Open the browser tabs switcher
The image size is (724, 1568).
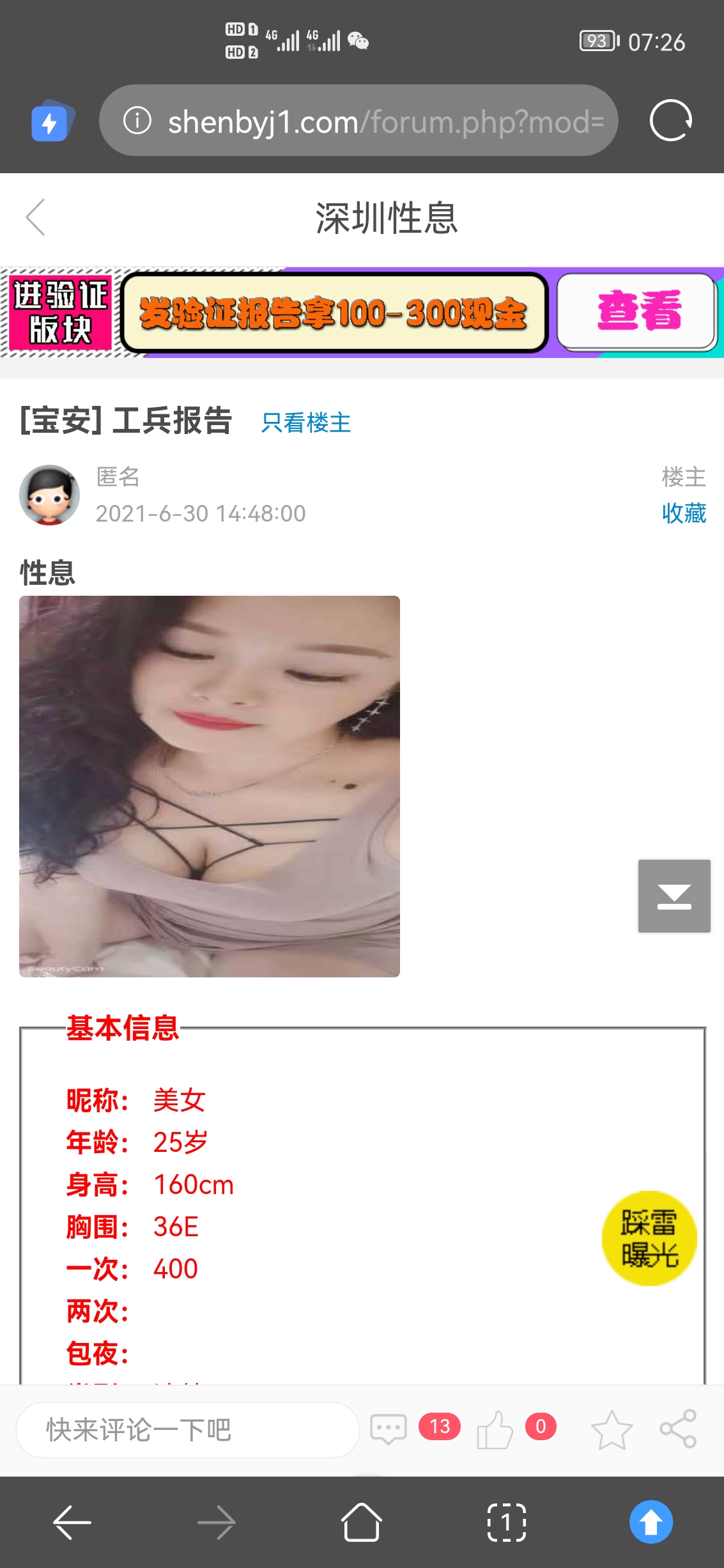click(506, 1522)
